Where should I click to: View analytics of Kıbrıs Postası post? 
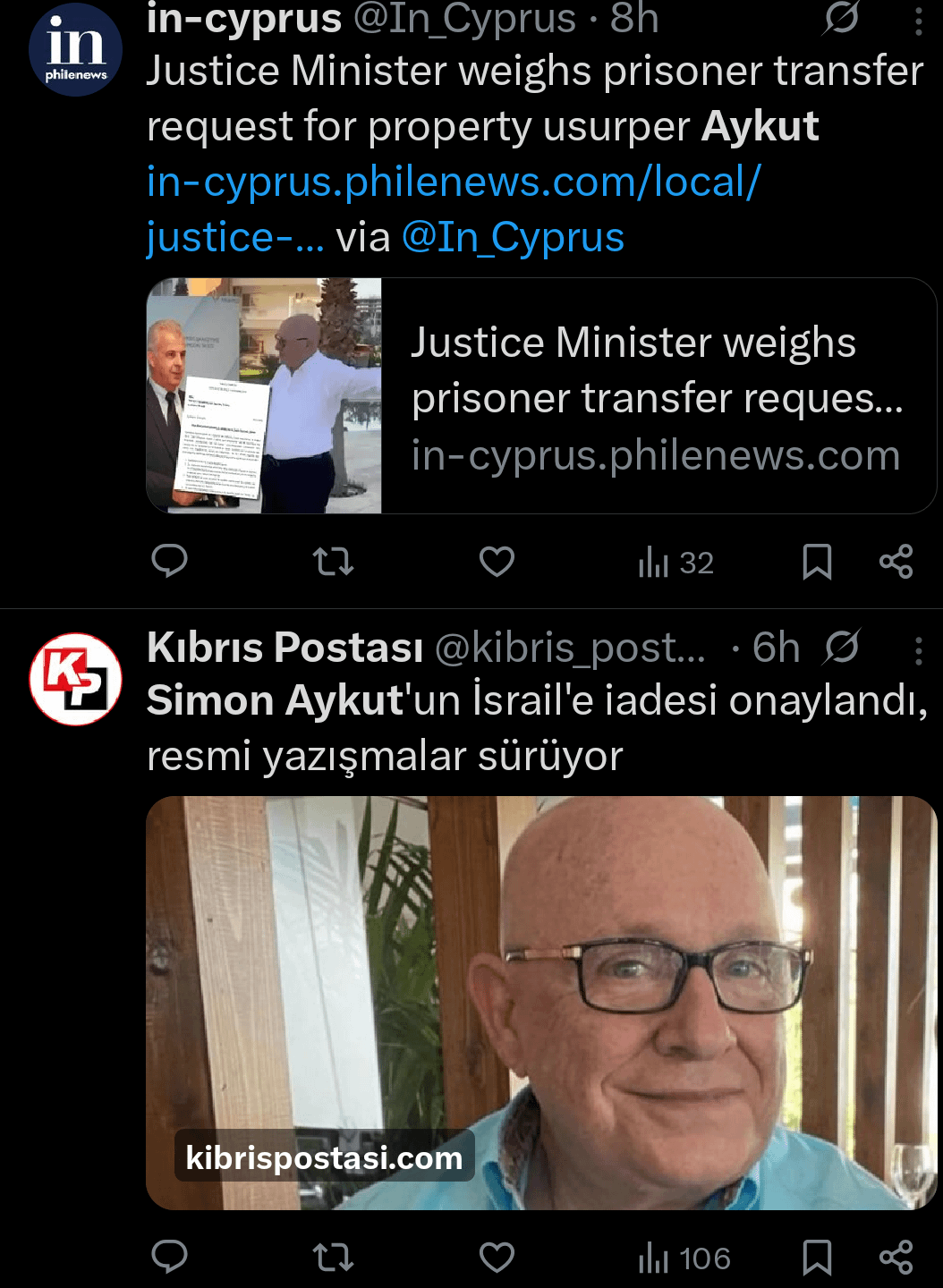point(684,1258)
